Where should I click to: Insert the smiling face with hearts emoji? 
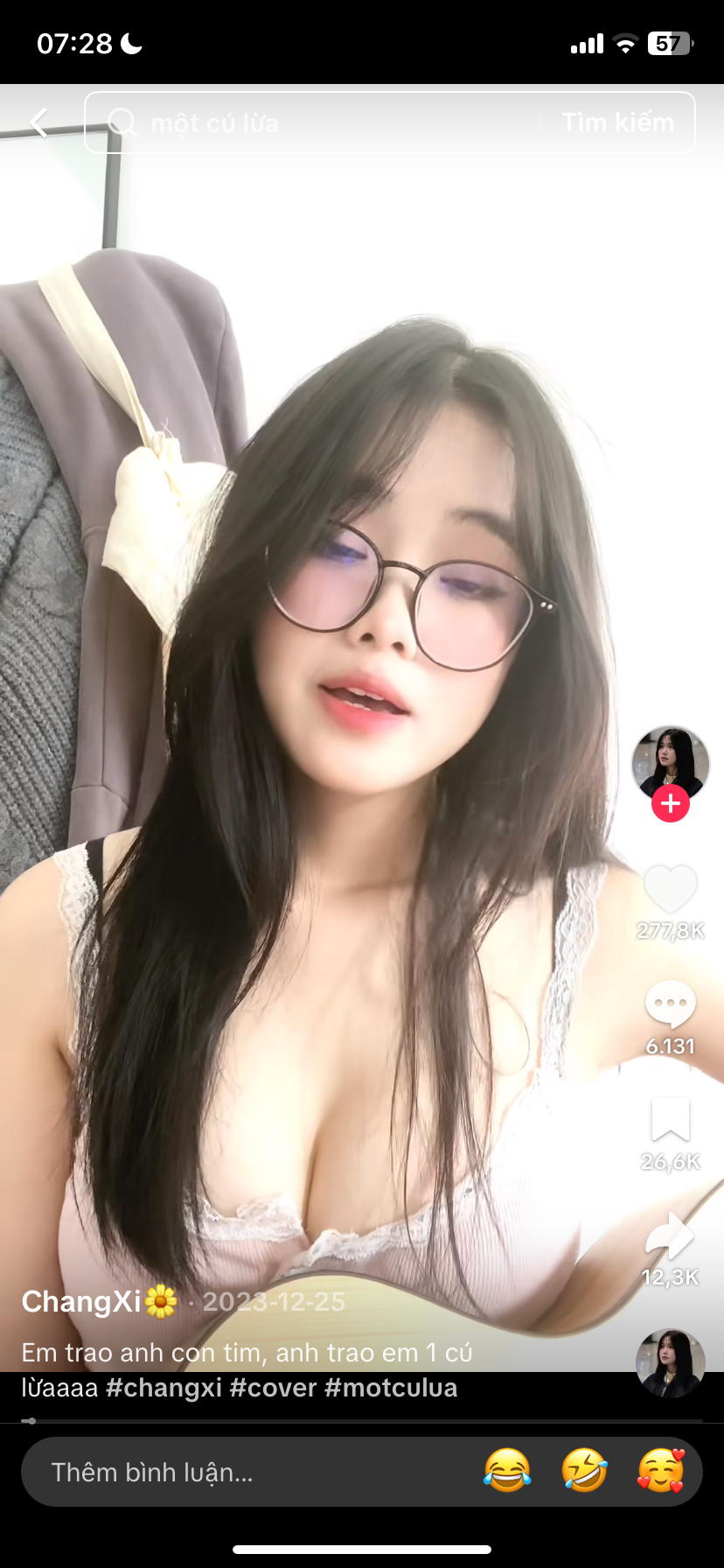tap(661, 1470)
